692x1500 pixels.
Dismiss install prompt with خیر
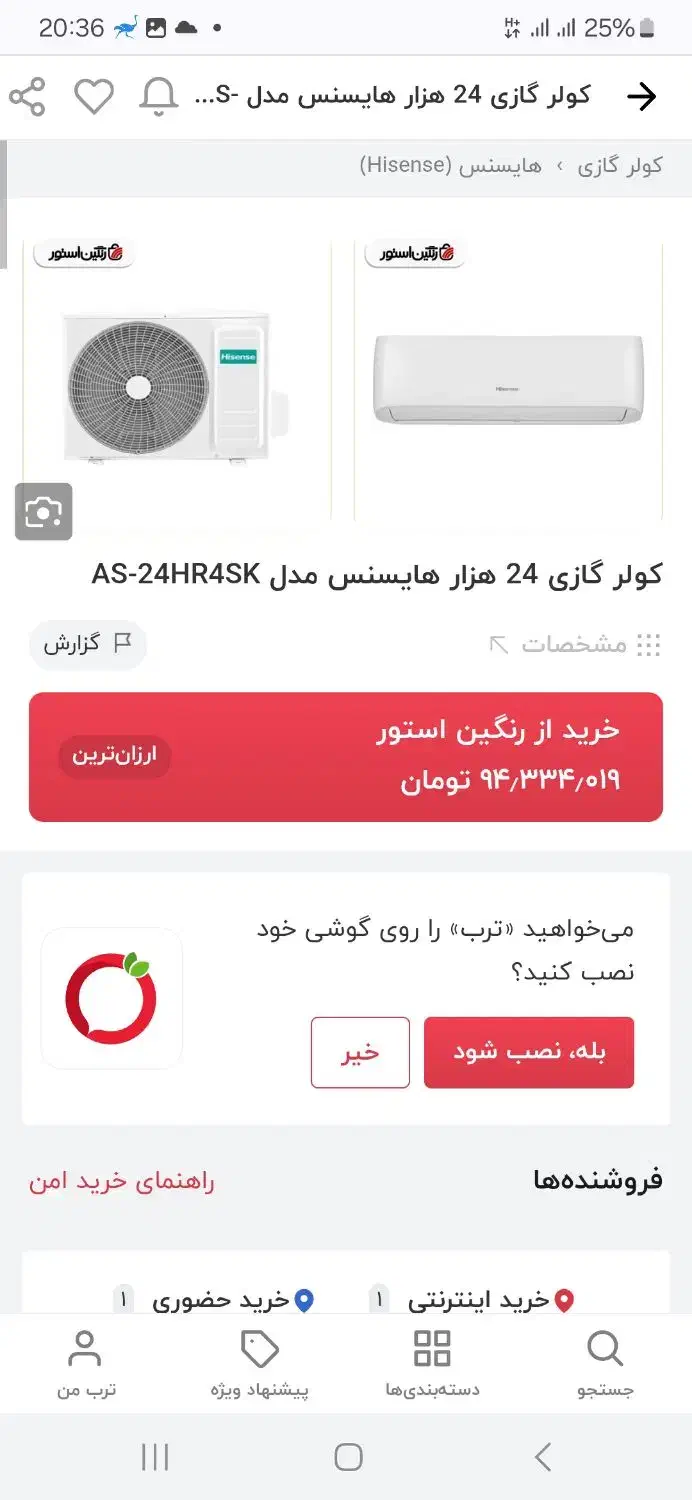pyautogui.click(x=360, y=1052)
